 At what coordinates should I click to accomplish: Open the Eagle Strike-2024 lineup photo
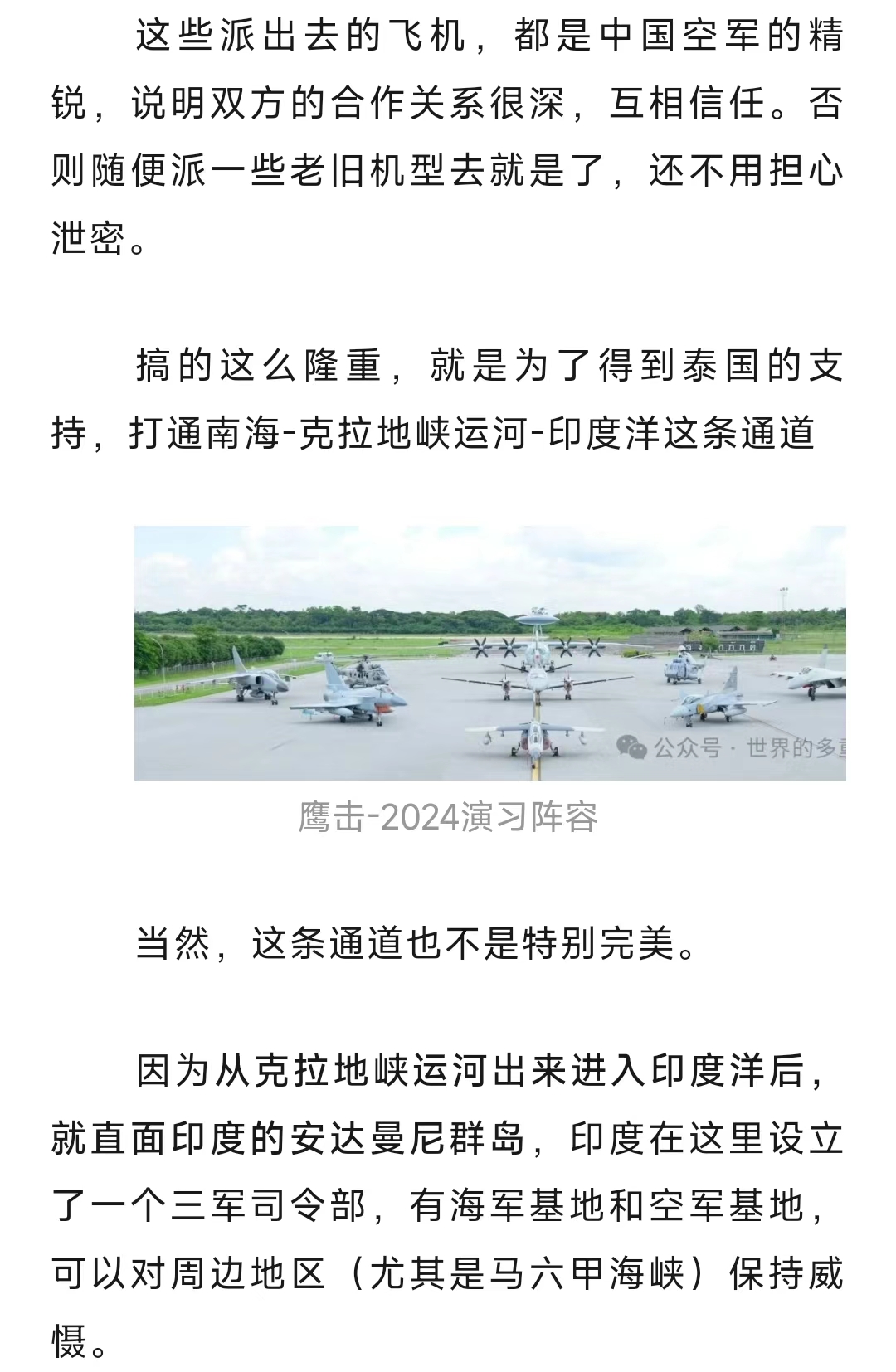pos(489,653)
